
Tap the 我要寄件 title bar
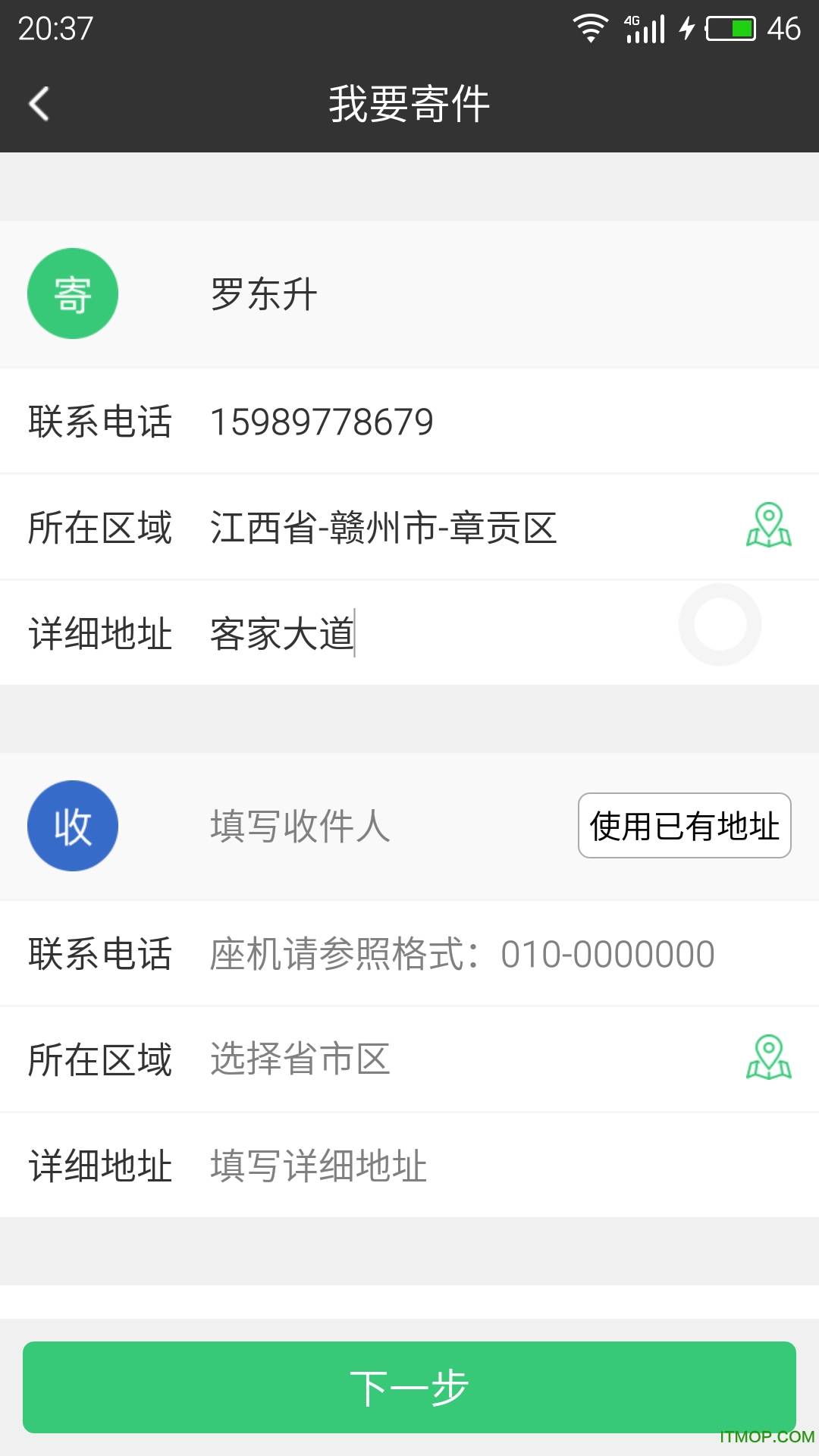pyautogui.click(x=409, y=102)
